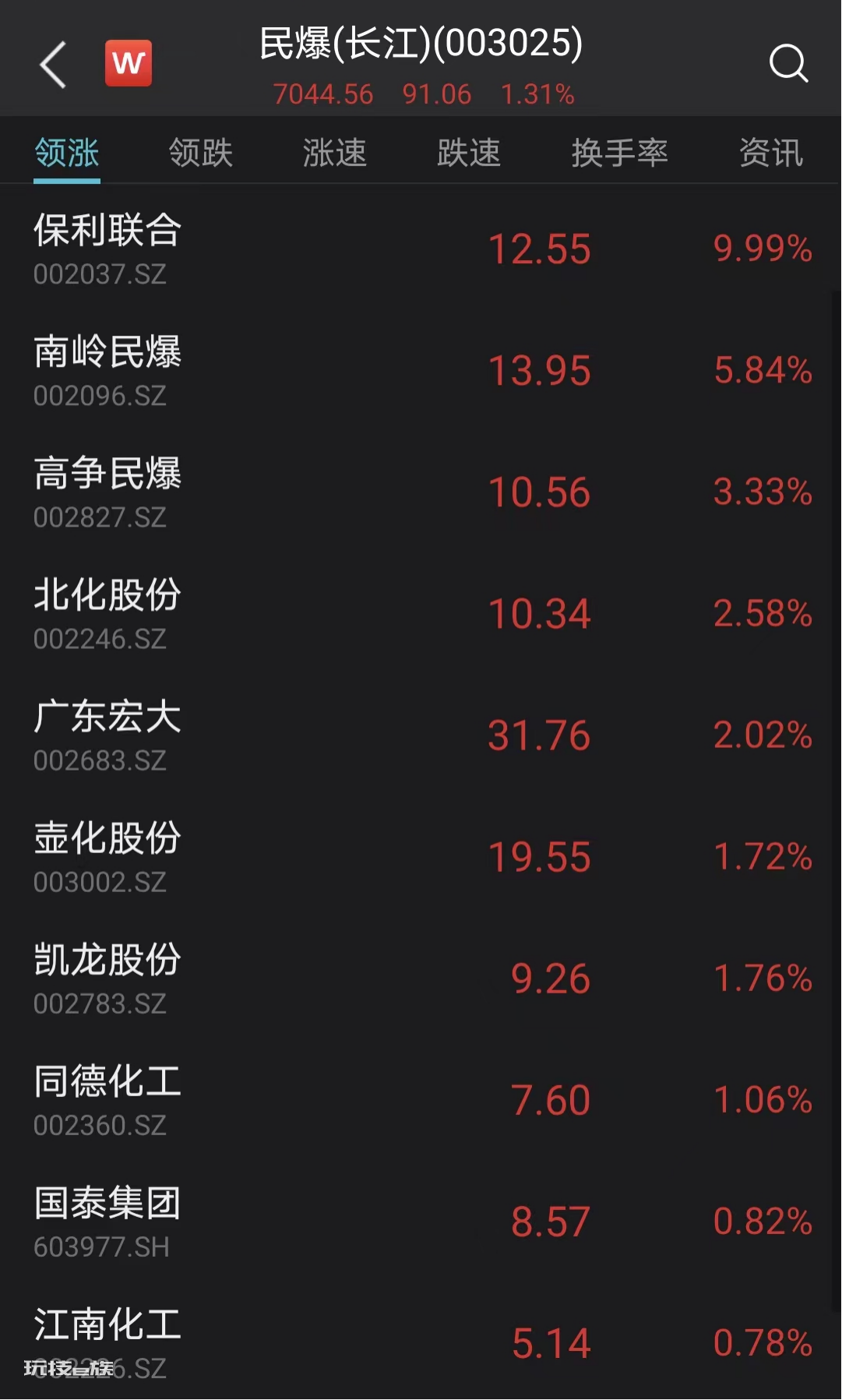Go back using the top-left arrow
This screenshot has height=1400, width=842.
pyautogui.click(x=53, y=65)
